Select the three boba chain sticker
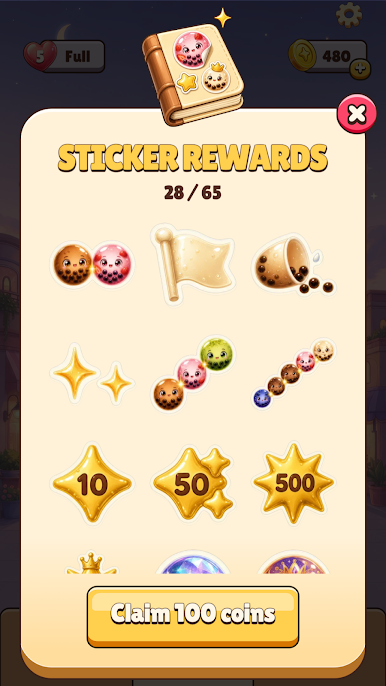 [x=193, y=374]
